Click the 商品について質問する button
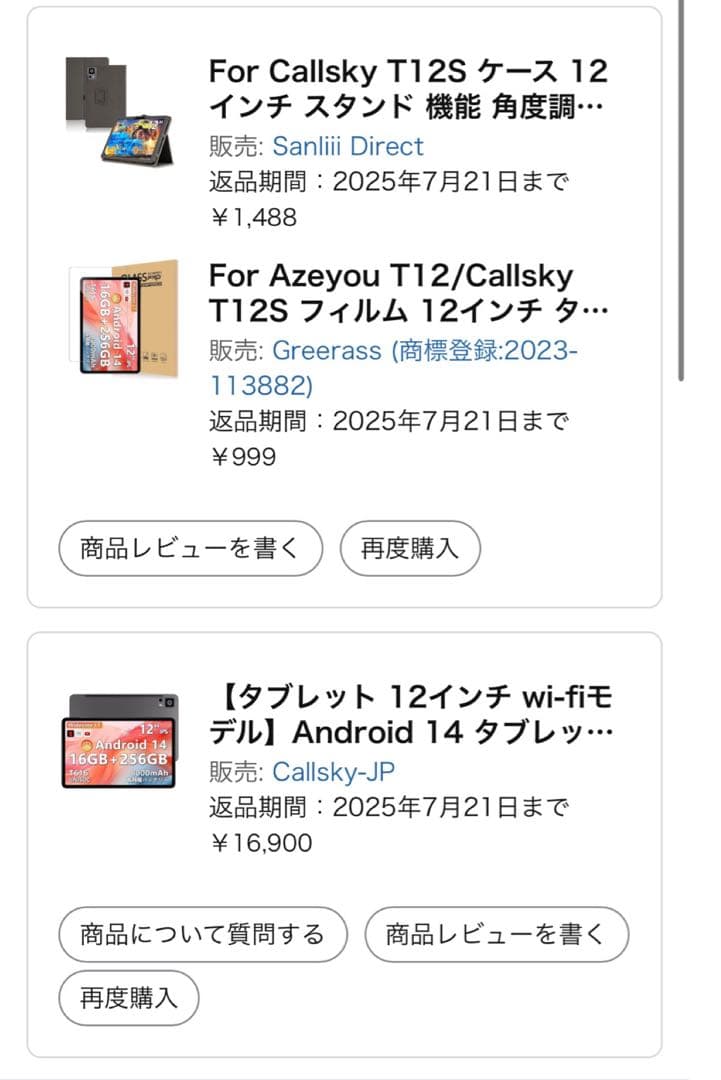This screenshot has width=721, height=1080. pos(203,934)
